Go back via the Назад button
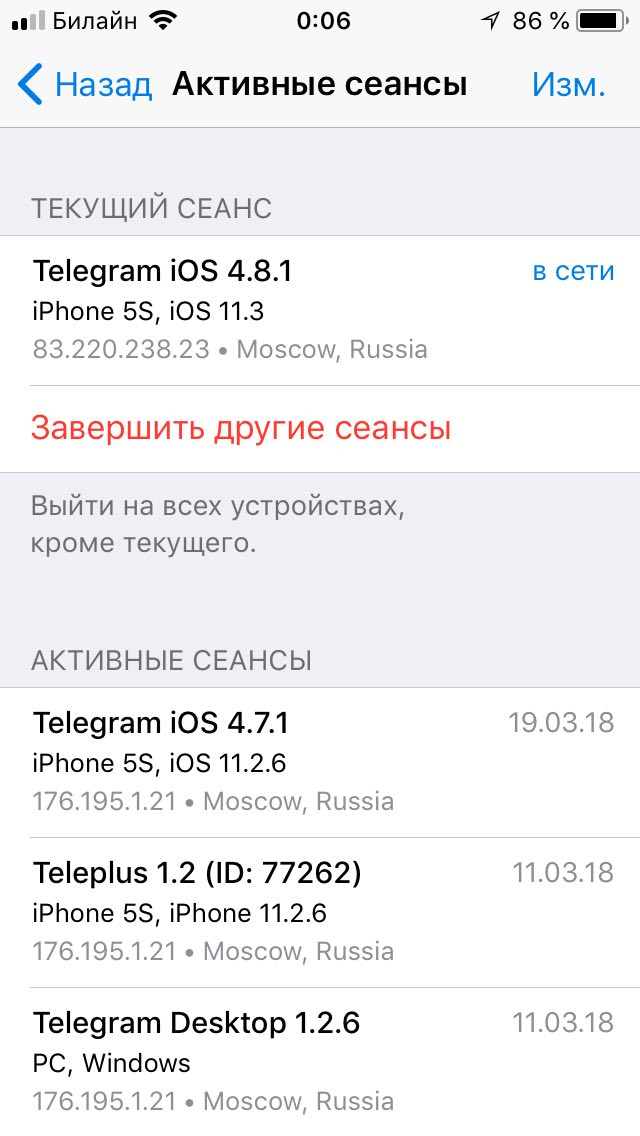This screenshot has height=1136, width=640. 86,85
